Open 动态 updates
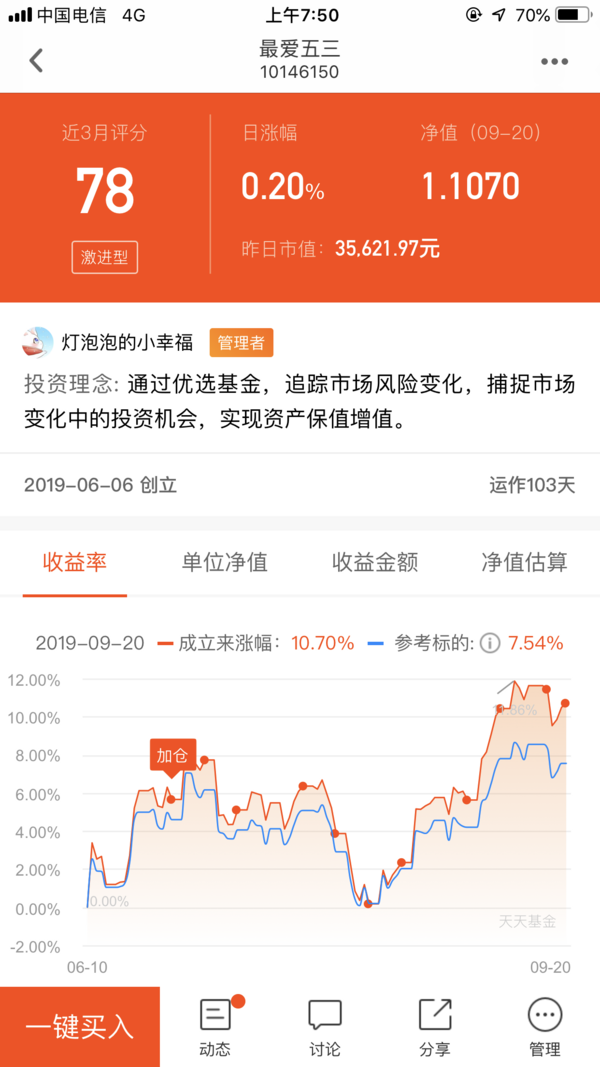The height and width of the screenshot is (1067, 600). pyautogui.click(x=216, y=1028)
